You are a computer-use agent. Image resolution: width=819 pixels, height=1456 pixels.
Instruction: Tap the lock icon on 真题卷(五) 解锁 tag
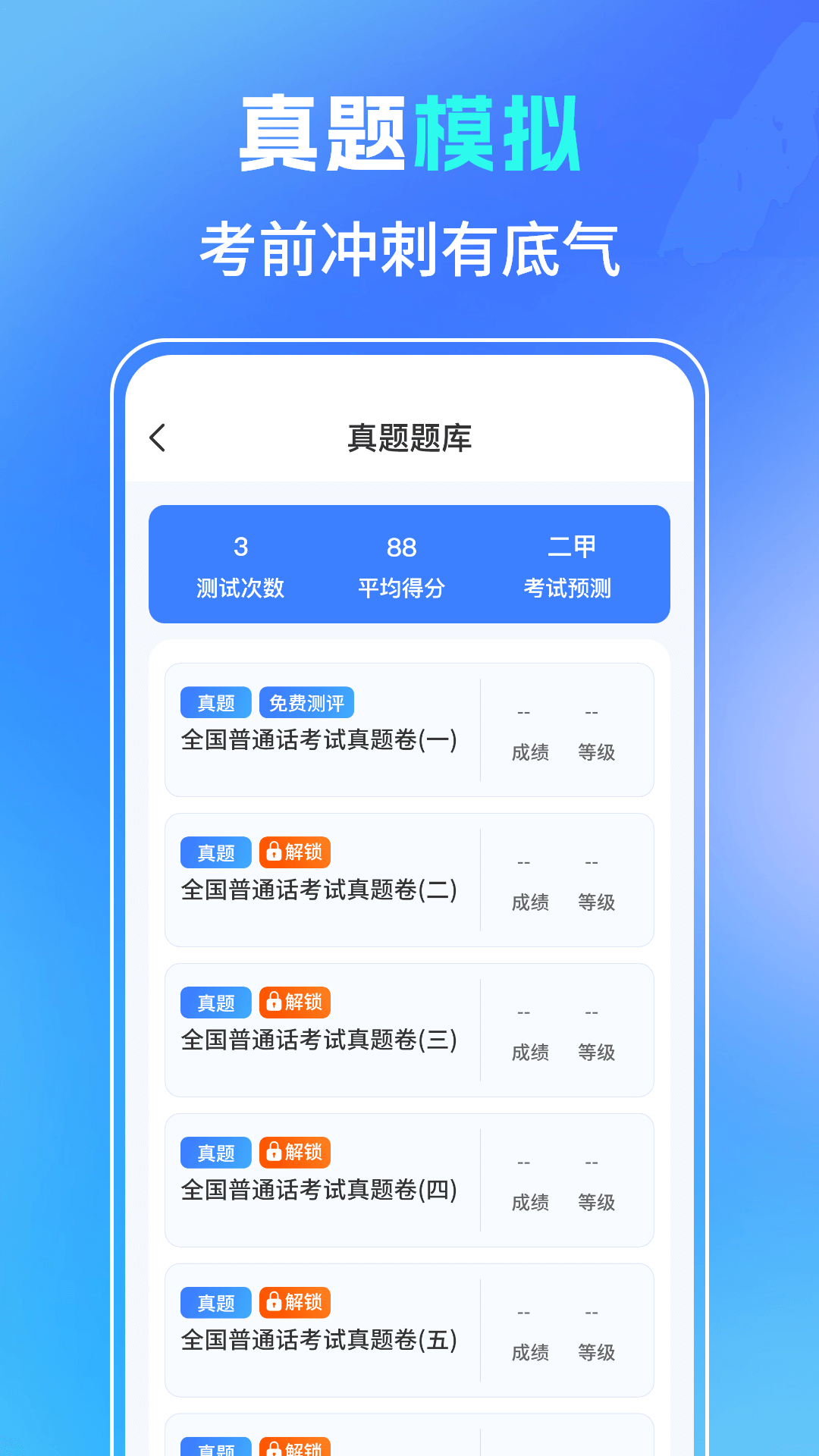(274, 1302)
